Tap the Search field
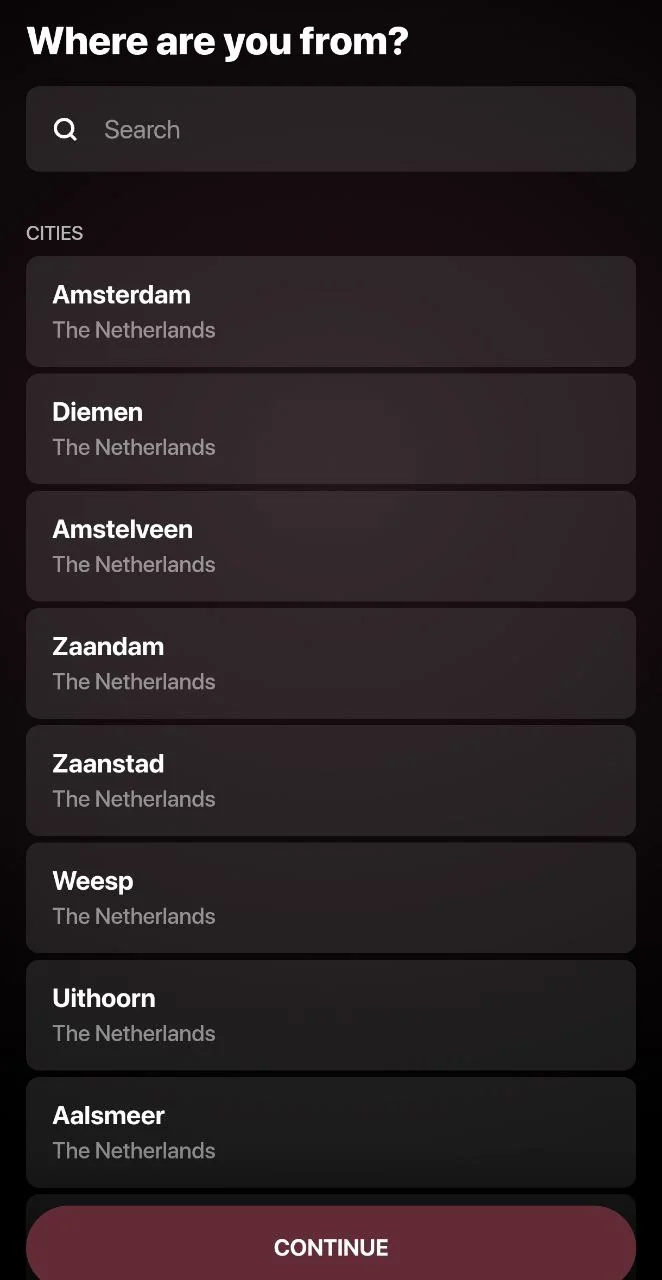 (x=331, y=129)
